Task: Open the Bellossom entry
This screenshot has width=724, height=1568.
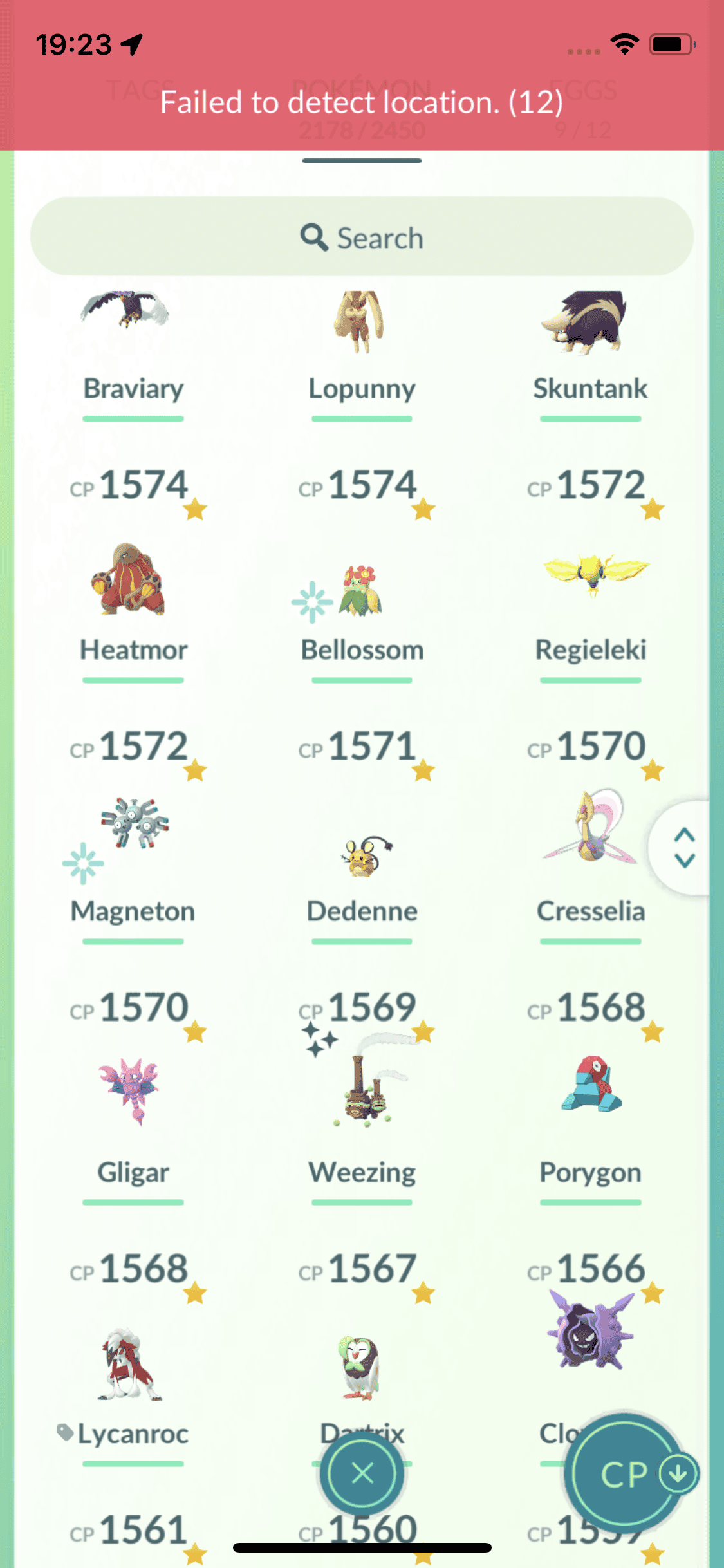Action: (362, 592)
